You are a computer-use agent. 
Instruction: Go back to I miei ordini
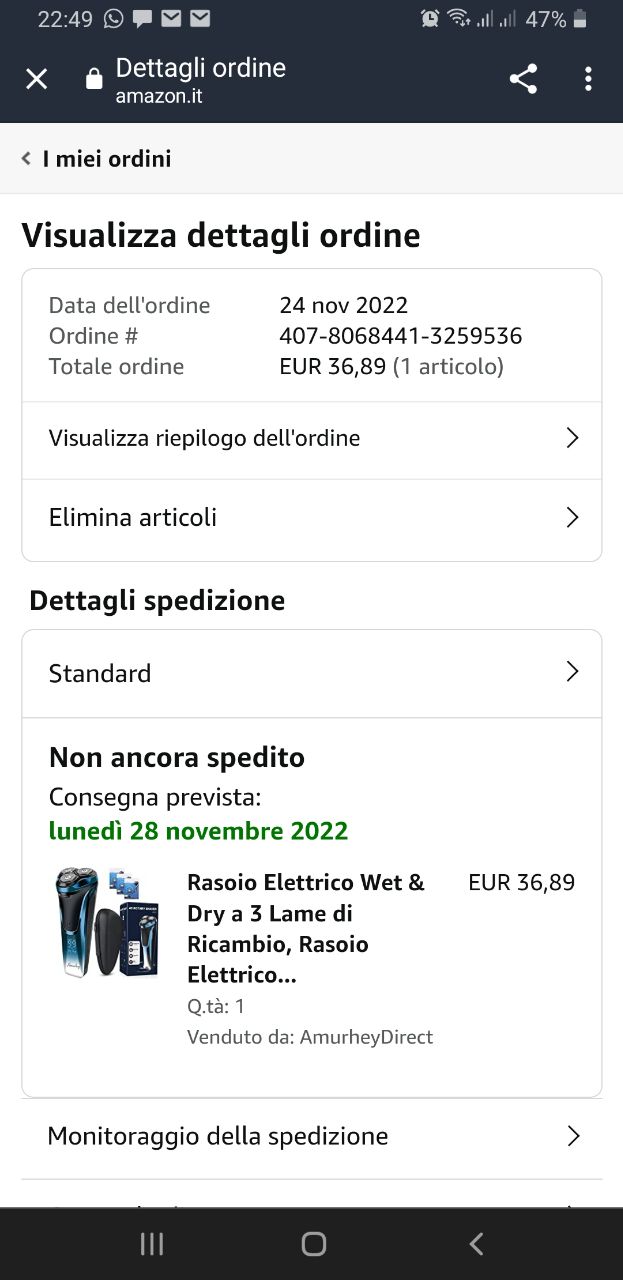(97, 159)
